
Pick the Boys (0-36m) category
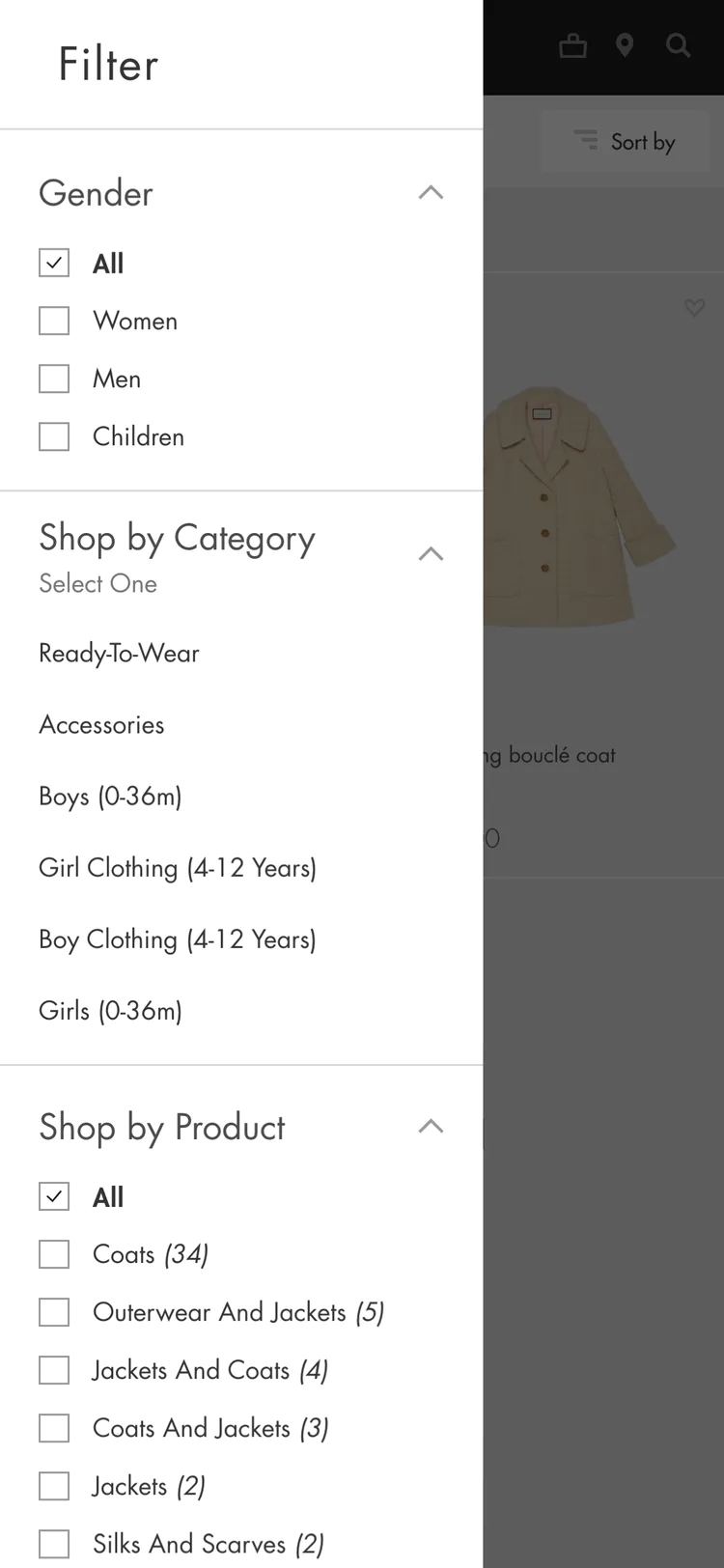[110, 797]
